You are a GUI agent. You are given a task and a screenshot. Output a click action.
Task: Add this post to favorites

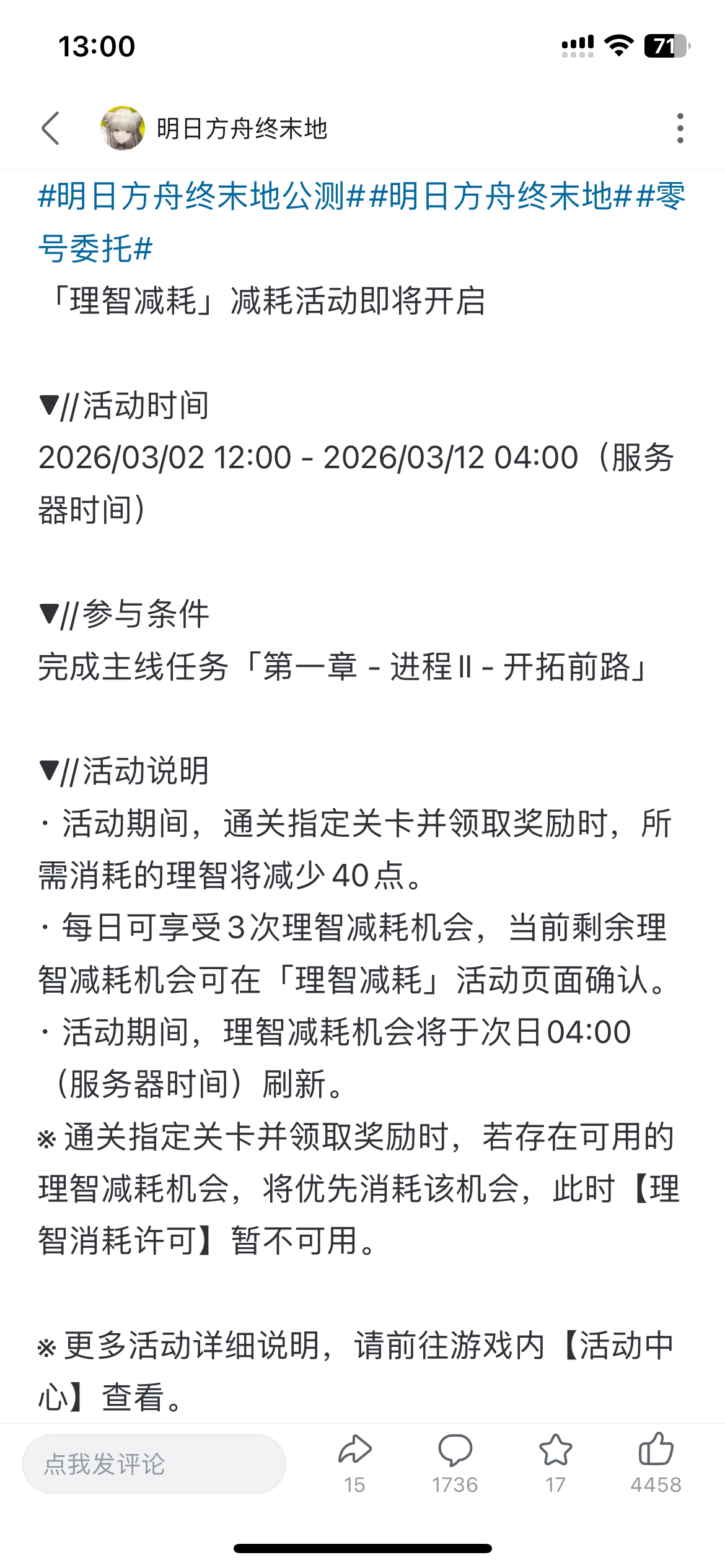tap(555, 1461)
